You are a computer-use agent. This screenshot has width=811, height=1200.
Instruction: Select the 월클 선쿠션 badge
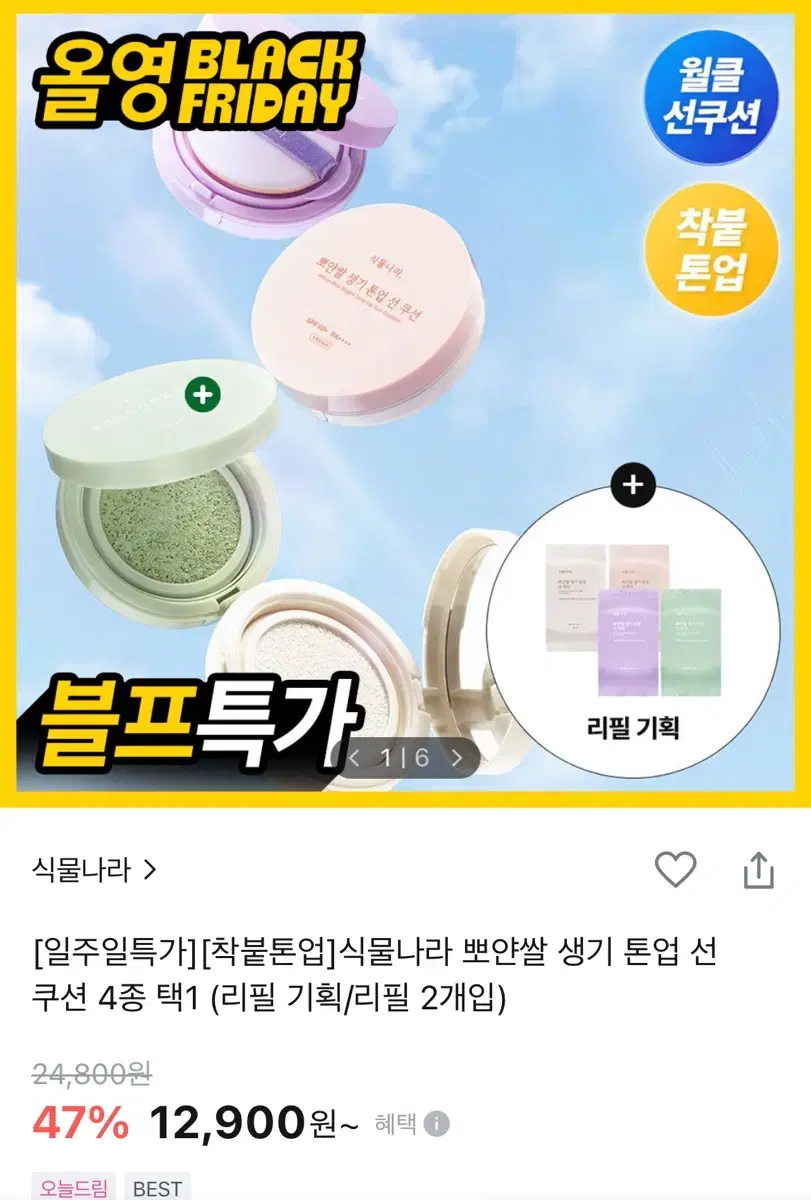click(x=712, y=95)
